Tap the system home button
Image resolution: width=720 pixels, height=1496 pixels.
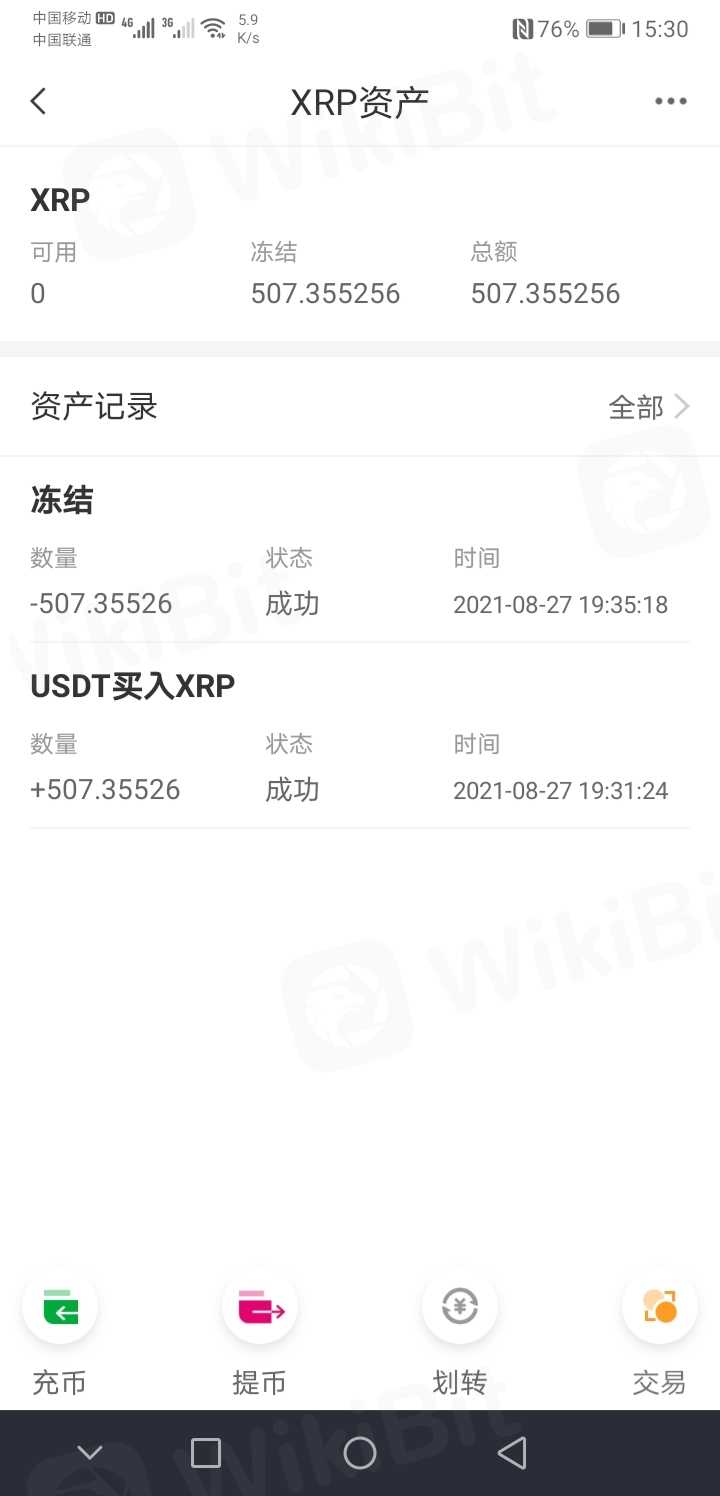tap(360, 1453)
